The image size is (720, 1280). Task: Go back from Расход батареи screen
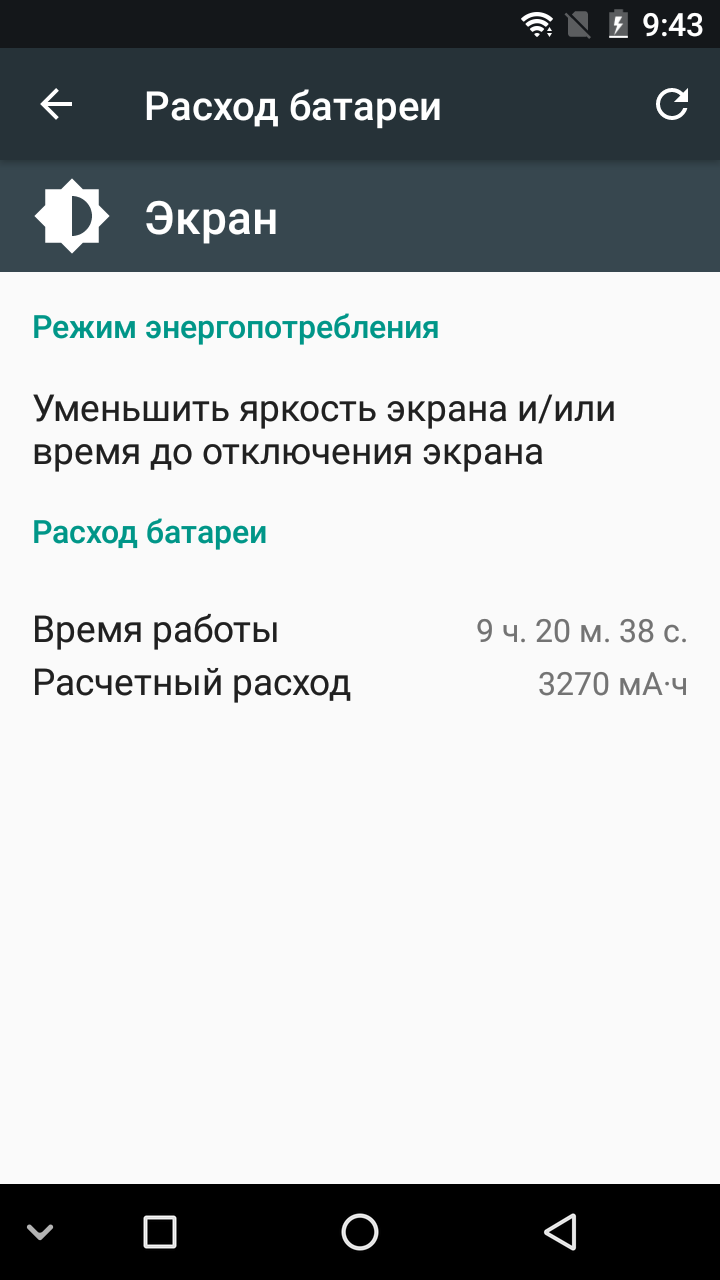point(56,104)
